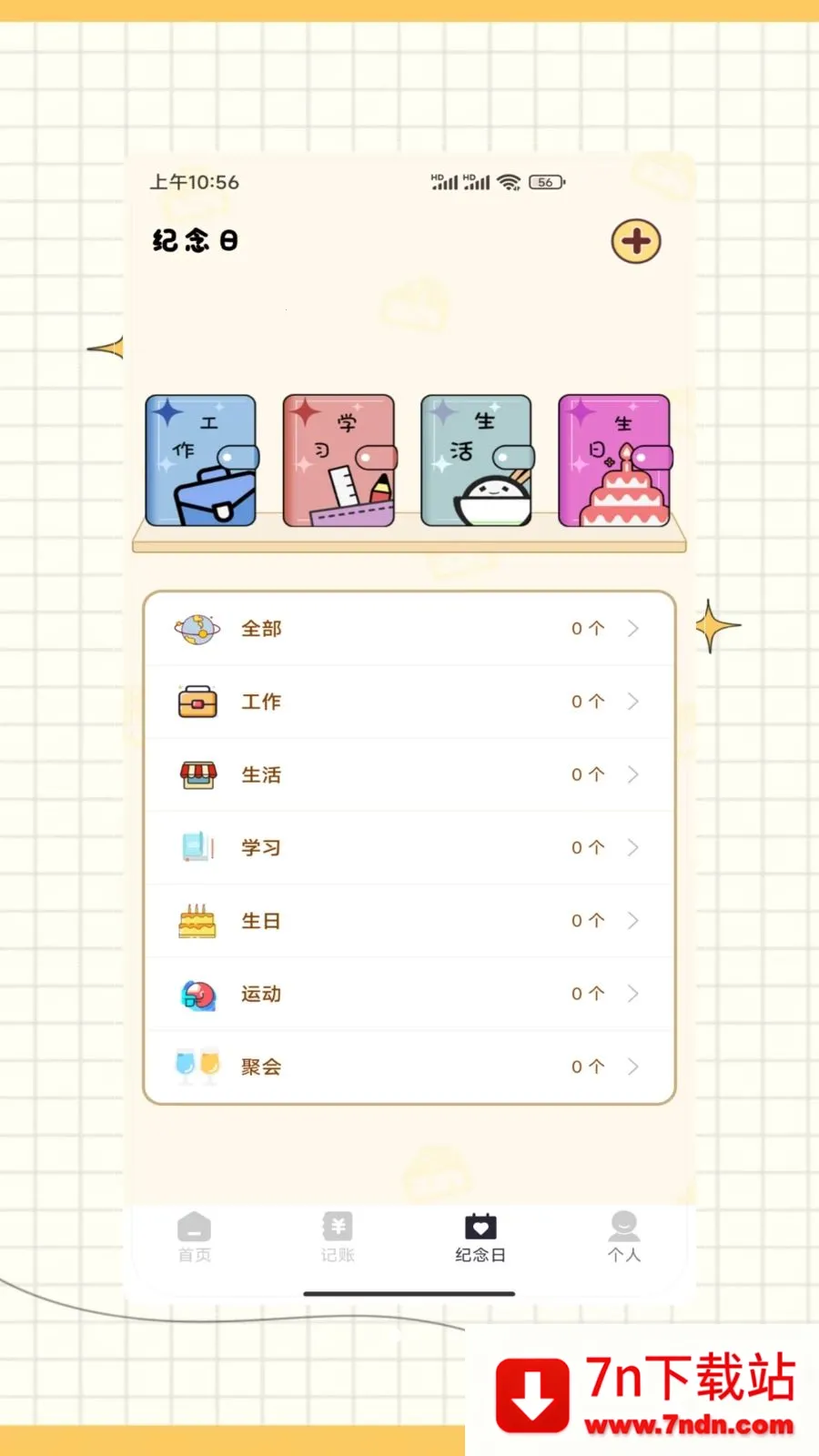This screenshot has height=1456, width=819.
Task: Switch to the 首页 tab
Action: pos(194,1237)
